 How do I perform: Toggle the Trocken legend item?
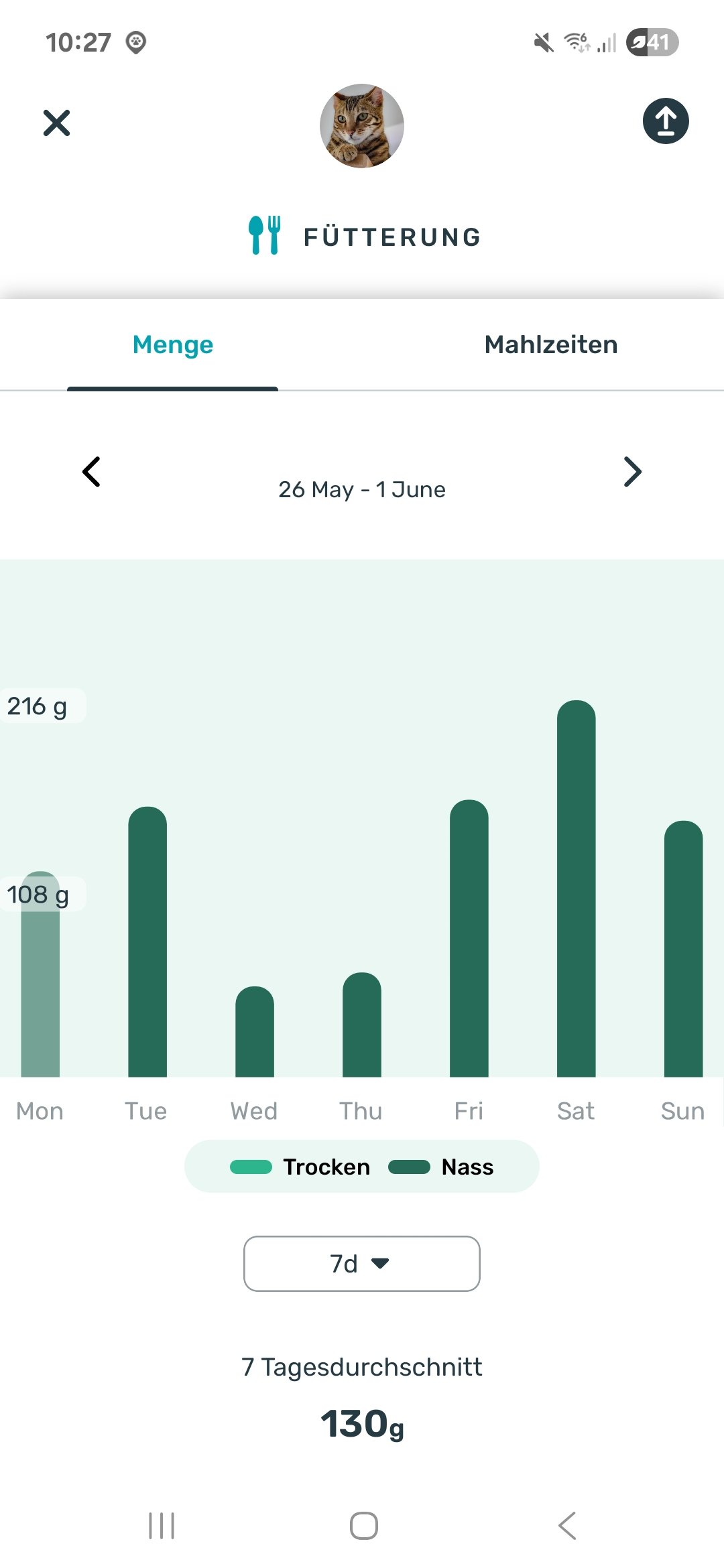click(300, 1167)
